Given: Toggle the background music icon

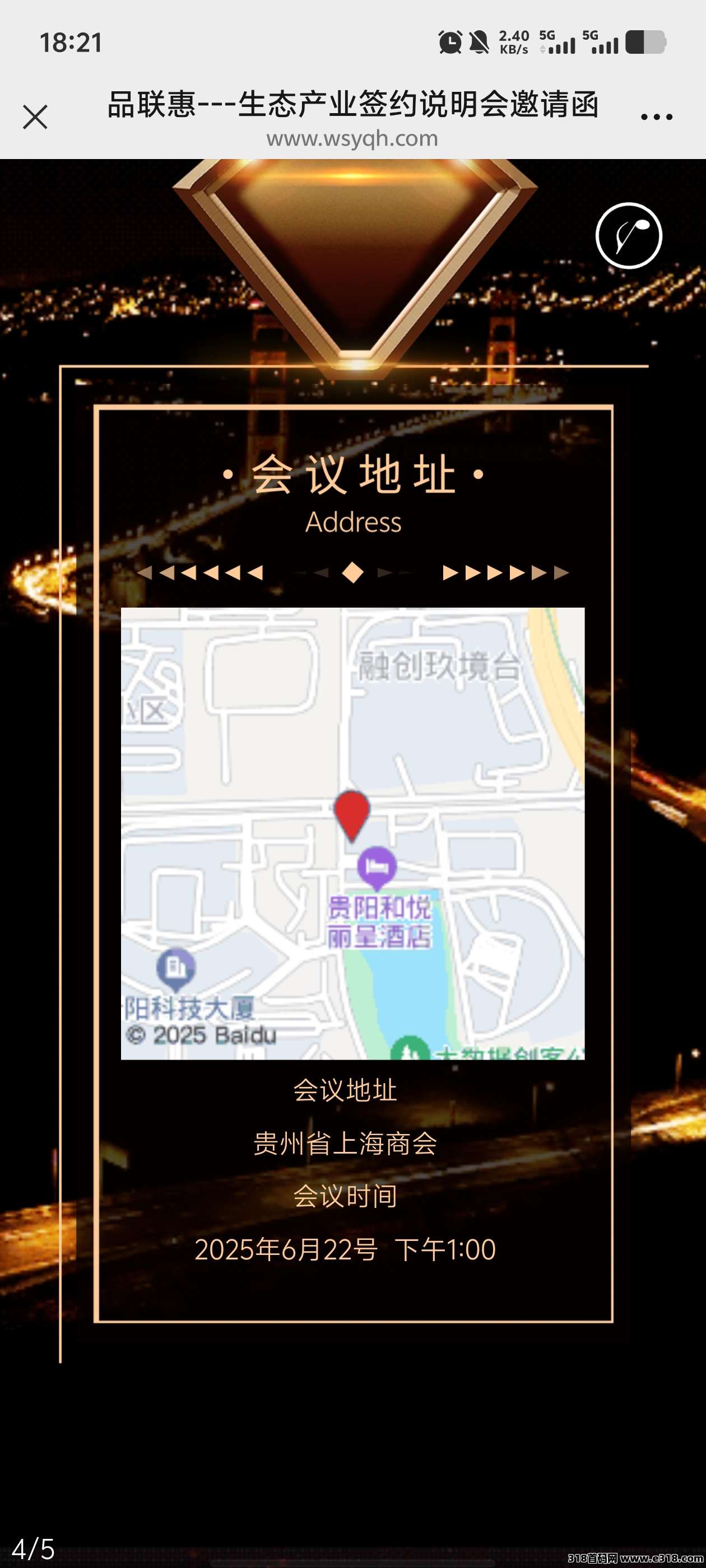Looking at the screenshot, I should 629,236.
